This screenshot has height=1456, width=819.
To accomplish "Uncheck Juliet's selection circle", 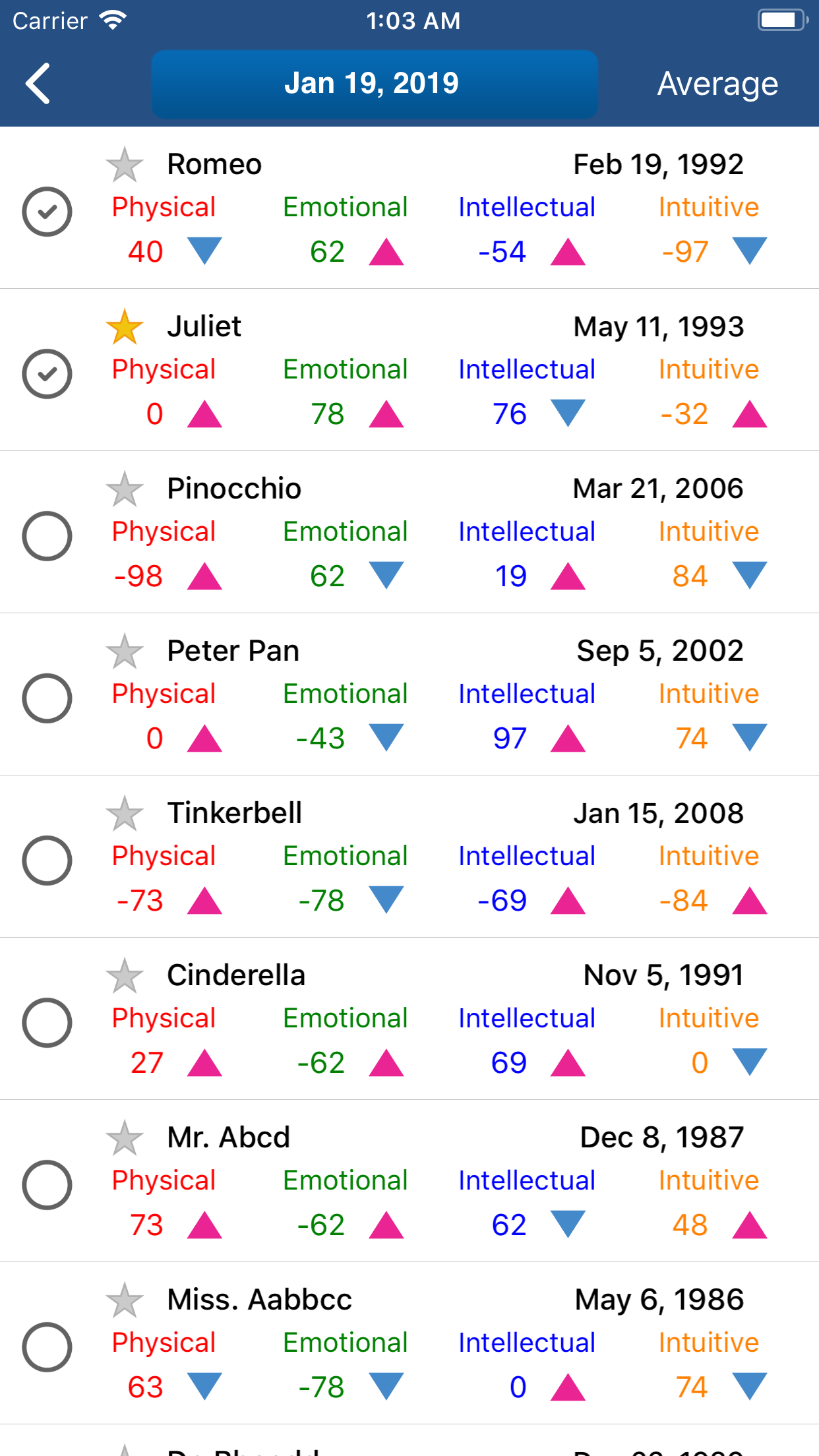I will pyautogui.click(x=47, y=374).
